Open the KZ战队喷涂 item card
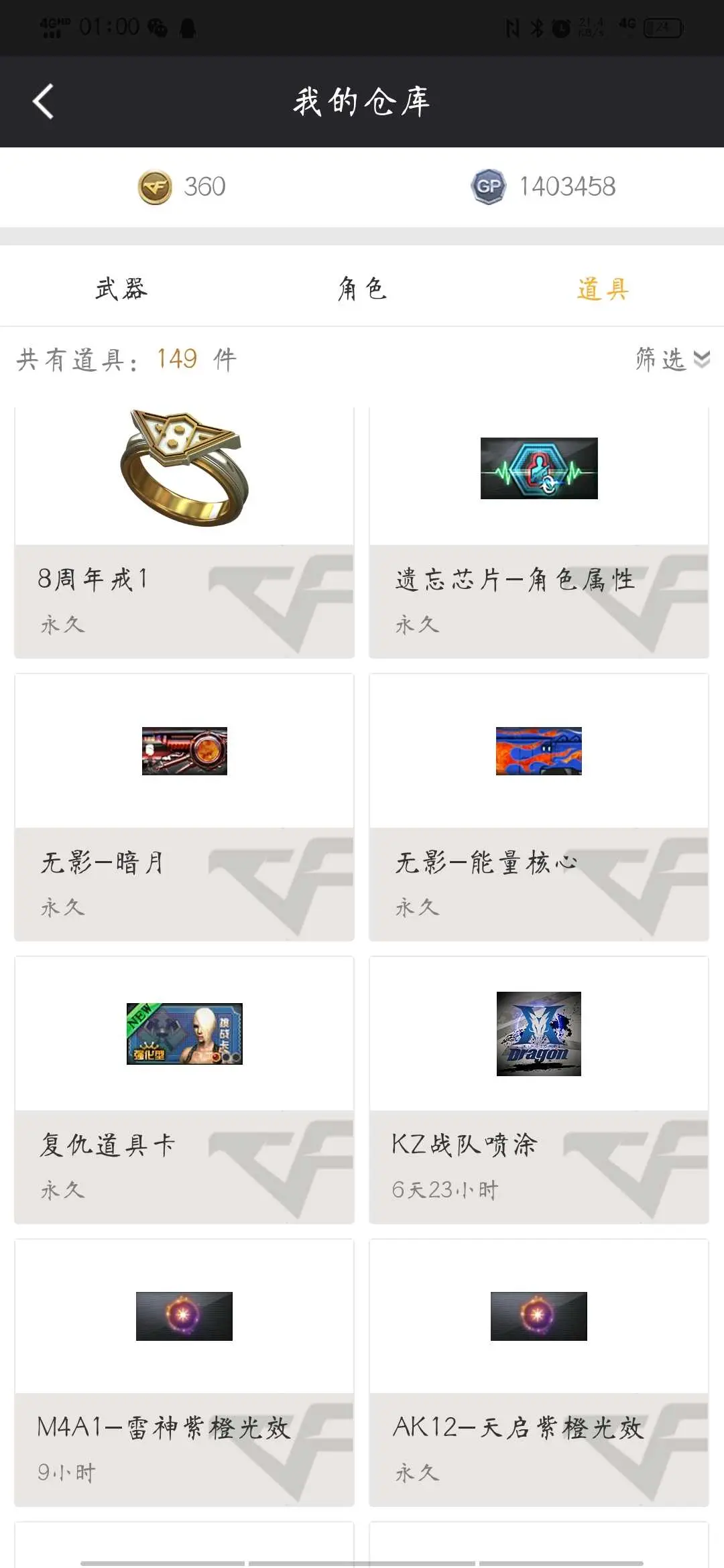The image size is (724, 1568). 539,1090
